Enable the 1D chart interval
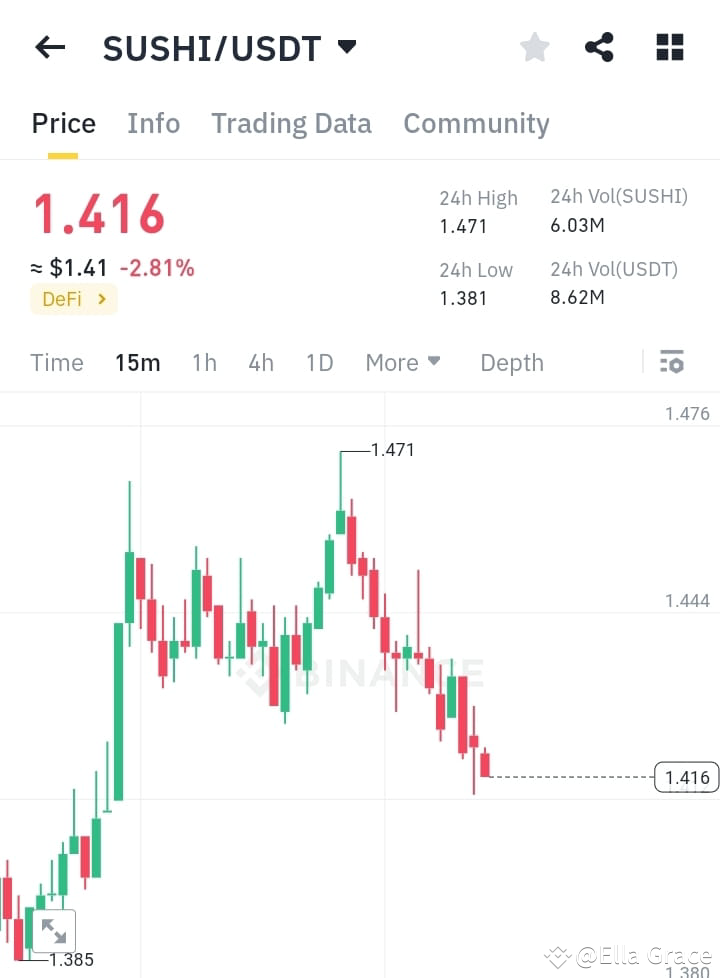The image size is (720, 978). click(x=320, y=362)
